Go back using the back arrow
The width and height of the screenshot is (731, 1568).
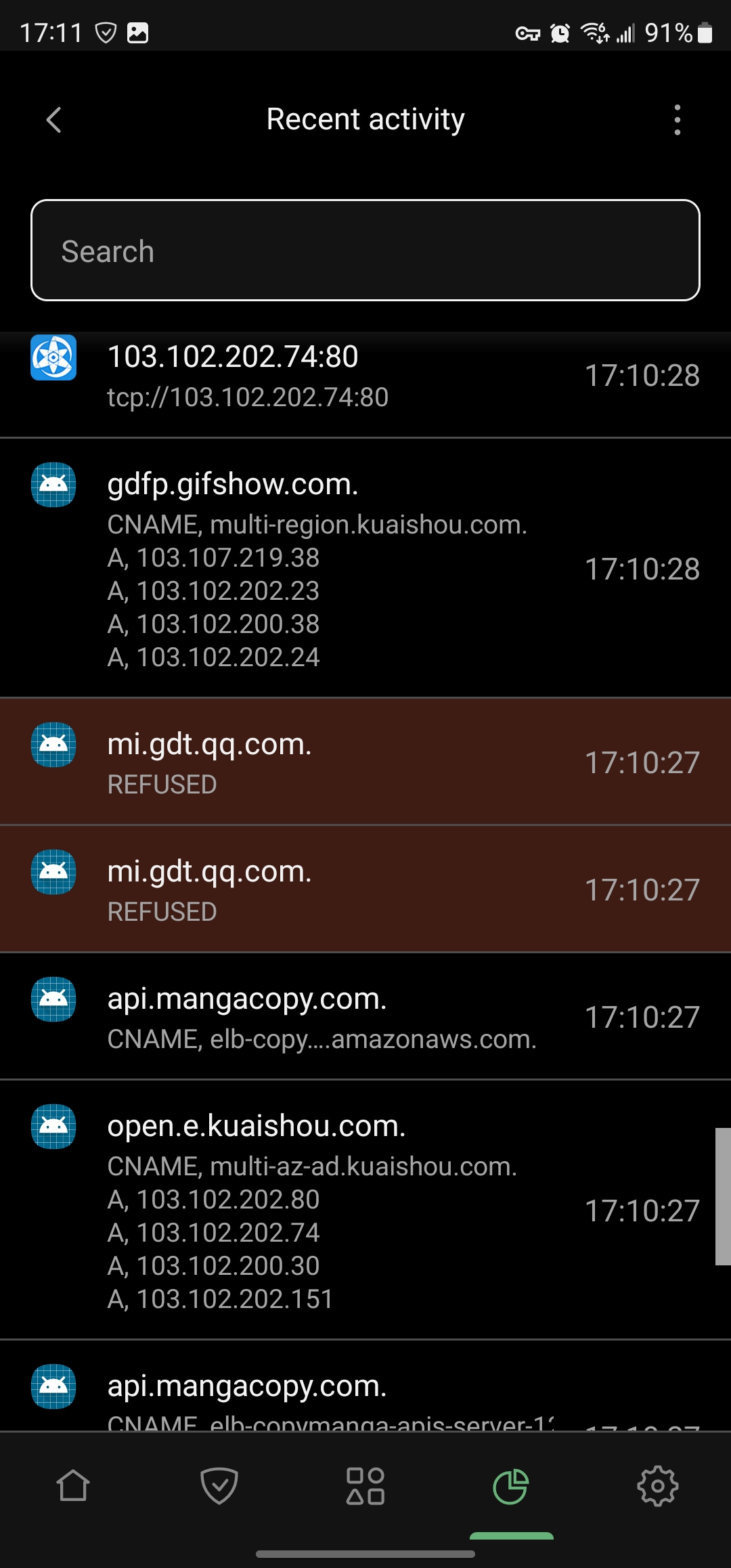(x=53, y=120)
